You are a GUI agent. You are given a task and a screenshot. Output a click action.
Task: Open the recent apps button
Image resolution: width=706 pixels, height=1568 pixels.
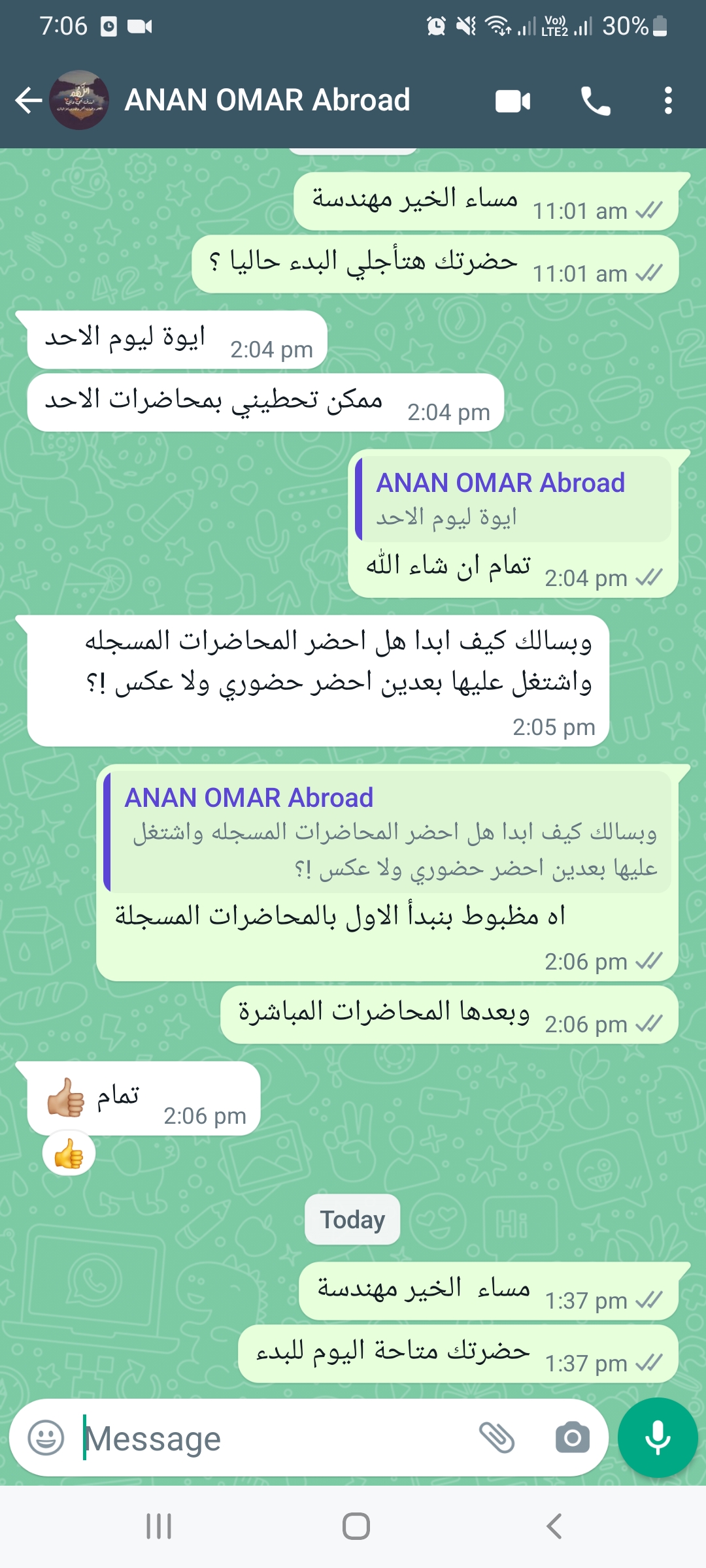point(159,1526)
